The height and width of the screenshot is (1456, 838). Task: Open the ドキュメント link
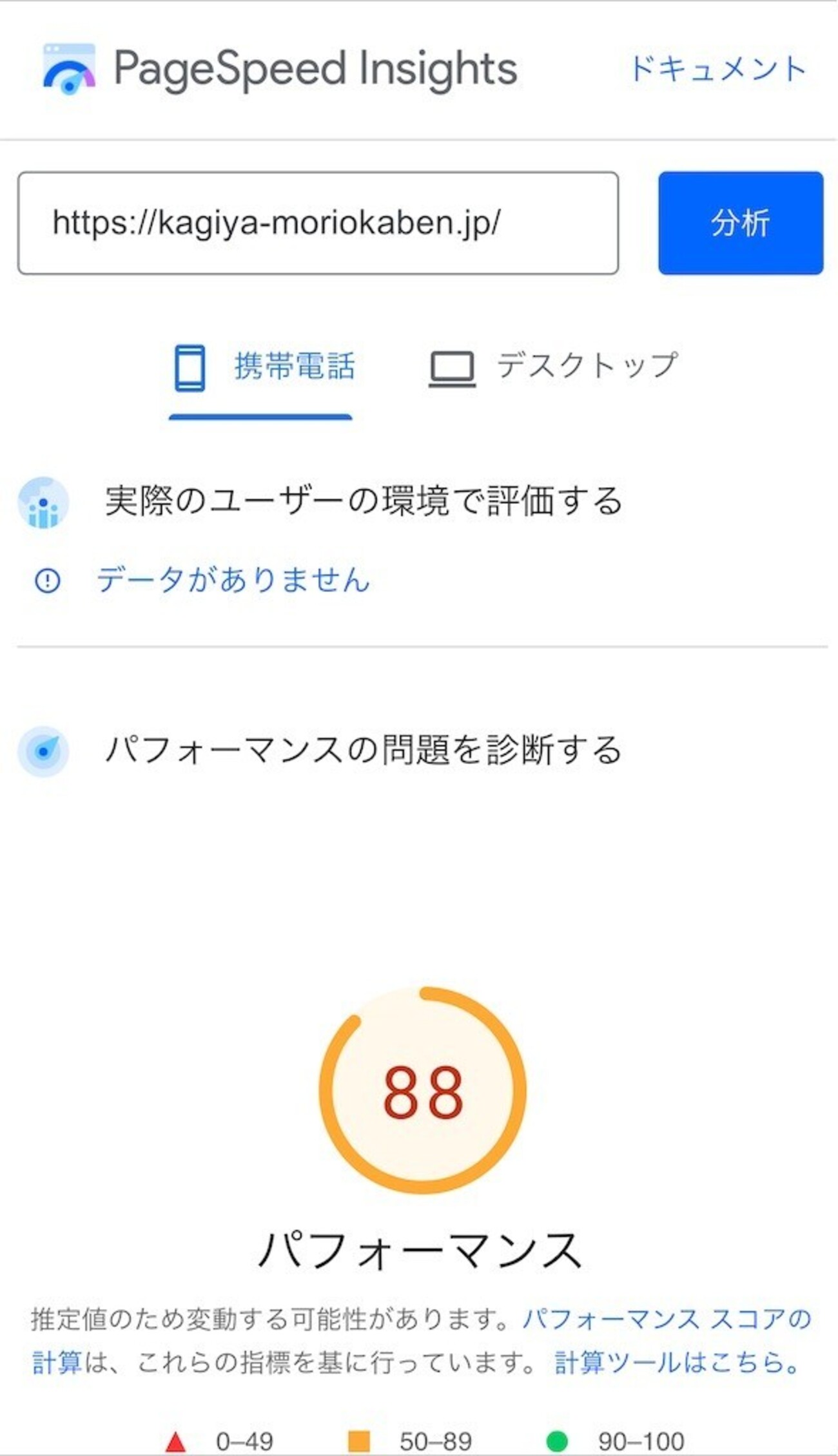pos(717,69)
